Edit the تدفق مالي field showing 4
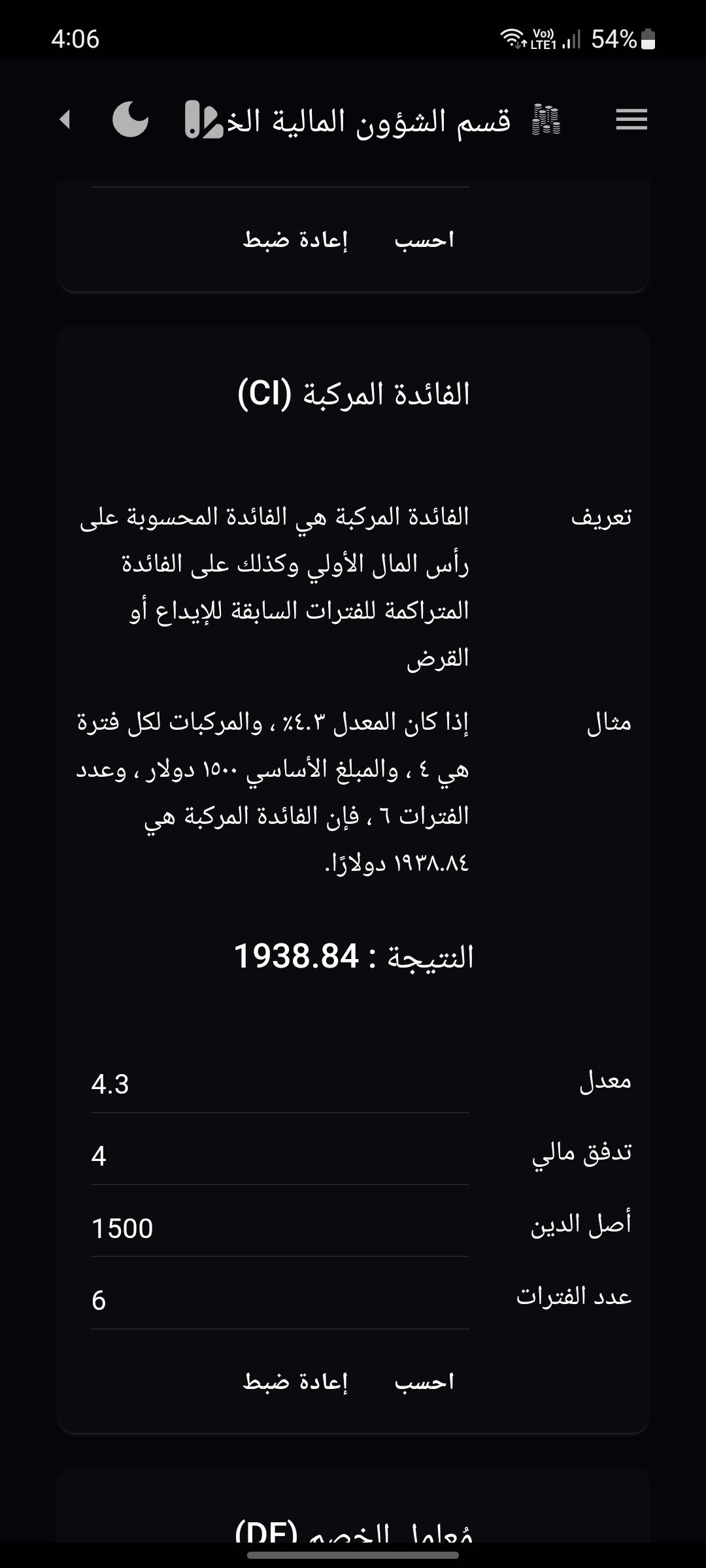 (x=280, y=1156)
